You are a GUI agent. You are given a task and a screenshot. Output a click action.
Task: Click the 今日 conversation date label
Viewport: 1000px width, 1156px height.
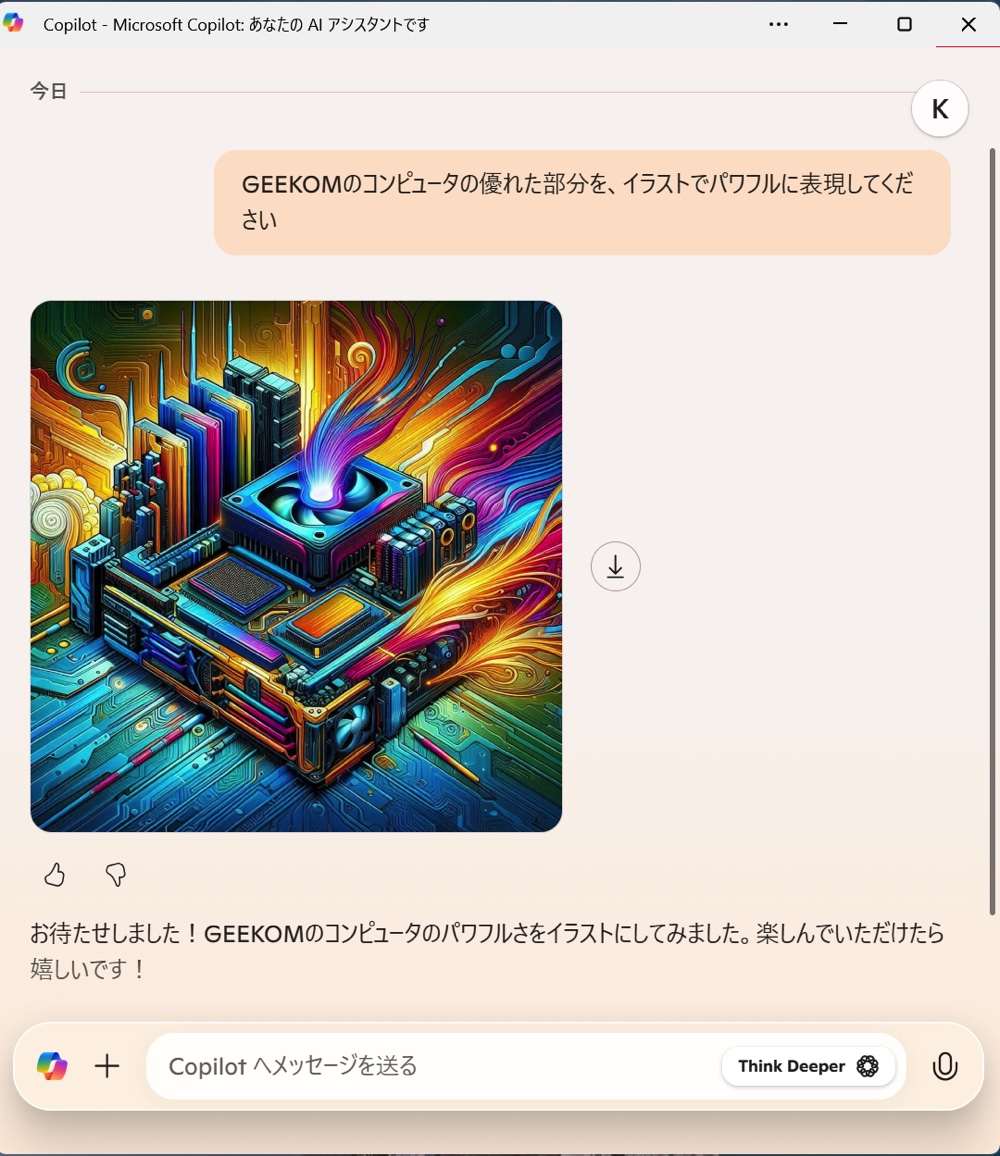48,90
